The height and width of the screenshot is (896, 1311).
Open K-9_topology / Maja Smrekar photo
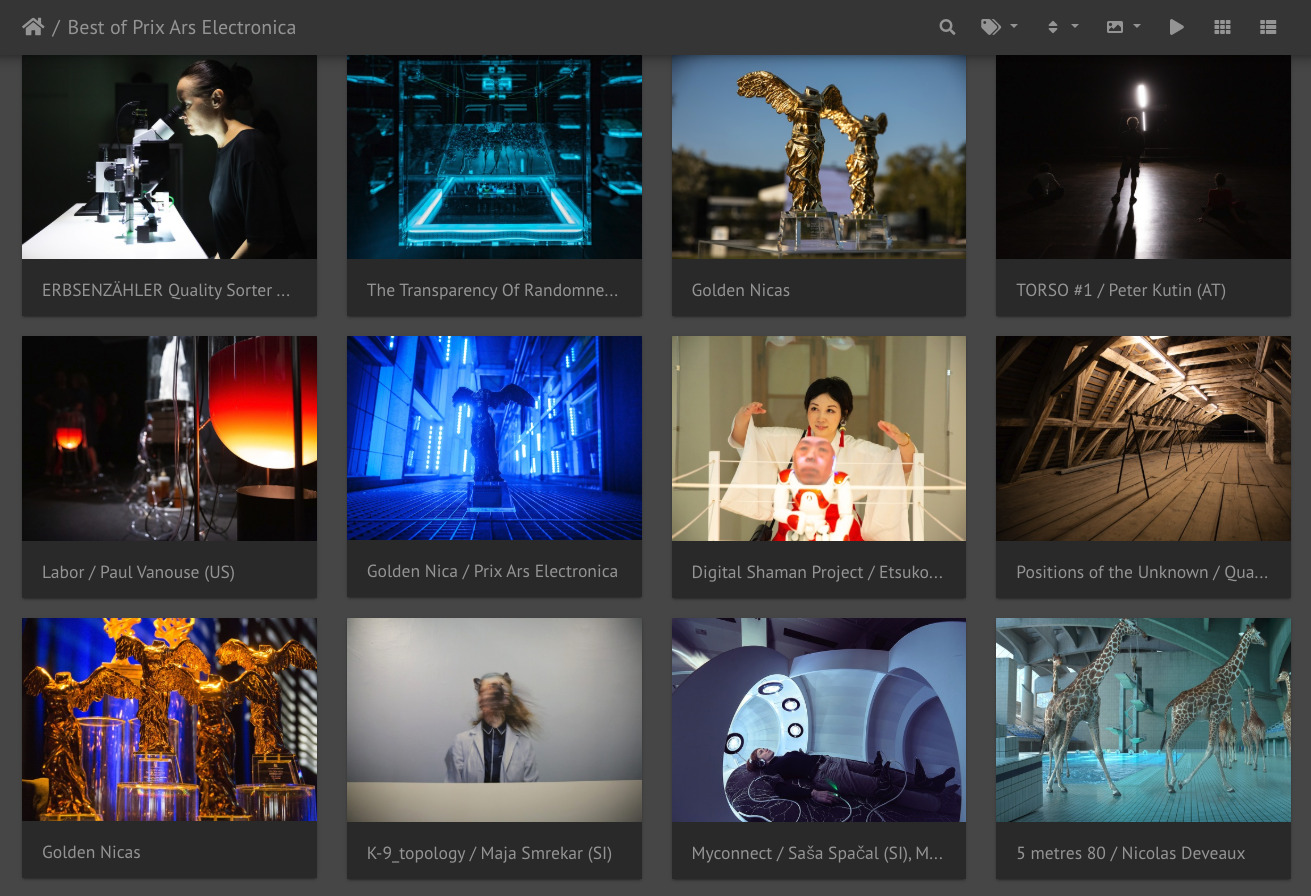494,720
